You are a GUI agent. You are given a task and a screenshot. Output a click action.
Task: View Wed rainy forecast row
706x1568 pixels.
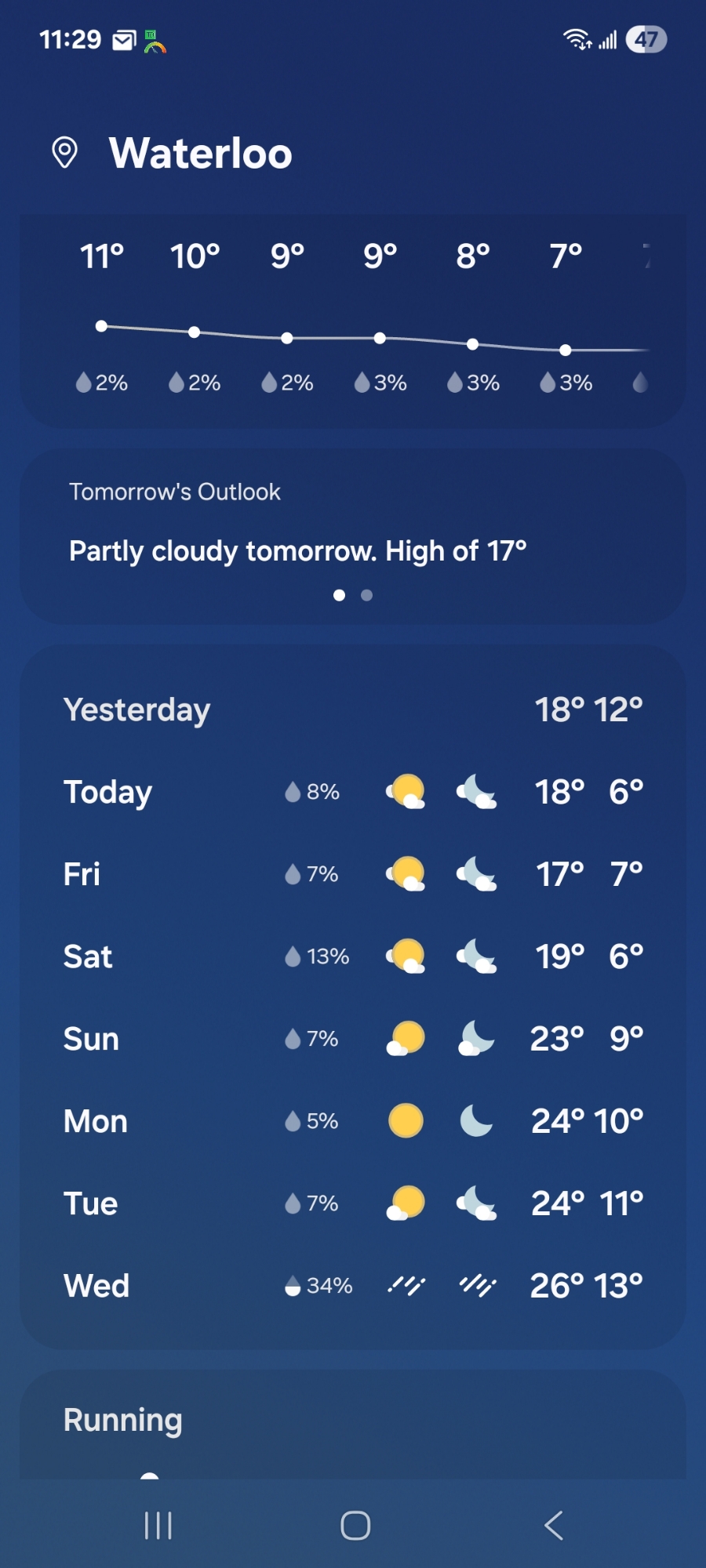[x=353, y=1286]
